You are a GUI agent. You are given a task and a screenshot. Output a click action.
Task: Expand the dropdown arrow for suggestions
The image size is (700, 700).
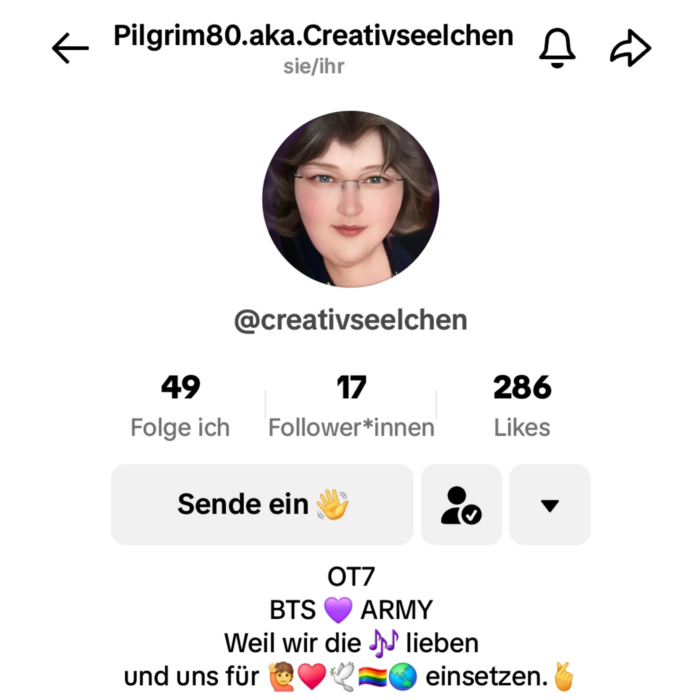point(549,504)
